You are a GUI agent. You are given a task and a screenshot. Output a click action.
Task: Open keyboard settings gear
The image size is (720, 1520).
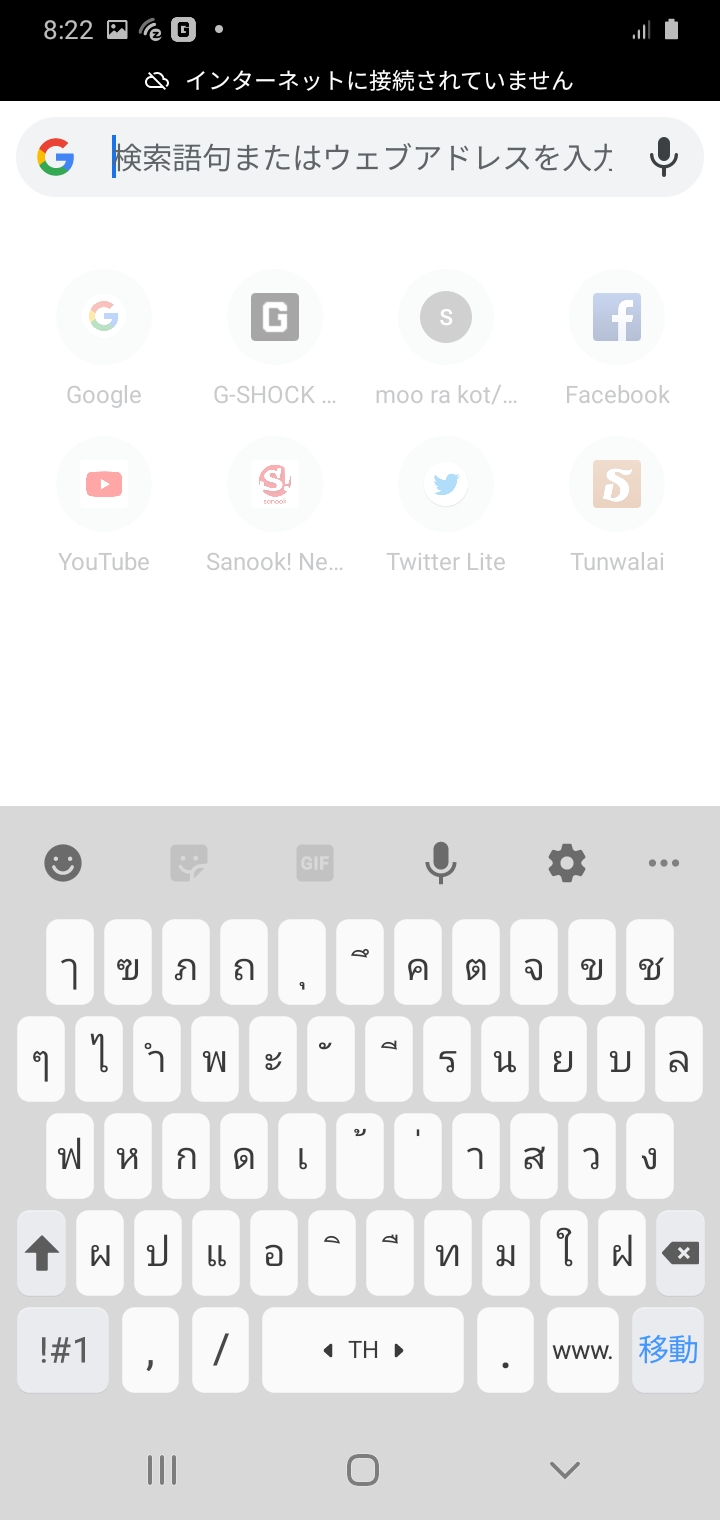coord(567,862)
